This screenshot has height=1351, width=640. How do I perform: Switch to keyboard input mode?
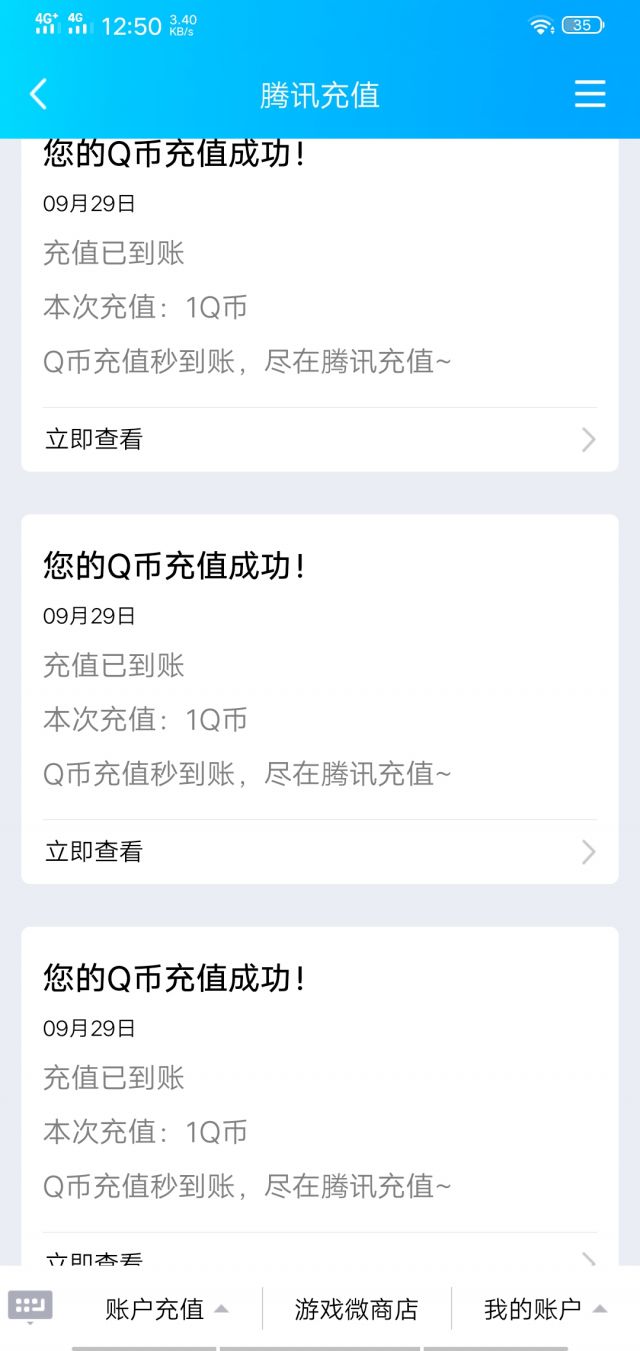tap(30, 1307)
